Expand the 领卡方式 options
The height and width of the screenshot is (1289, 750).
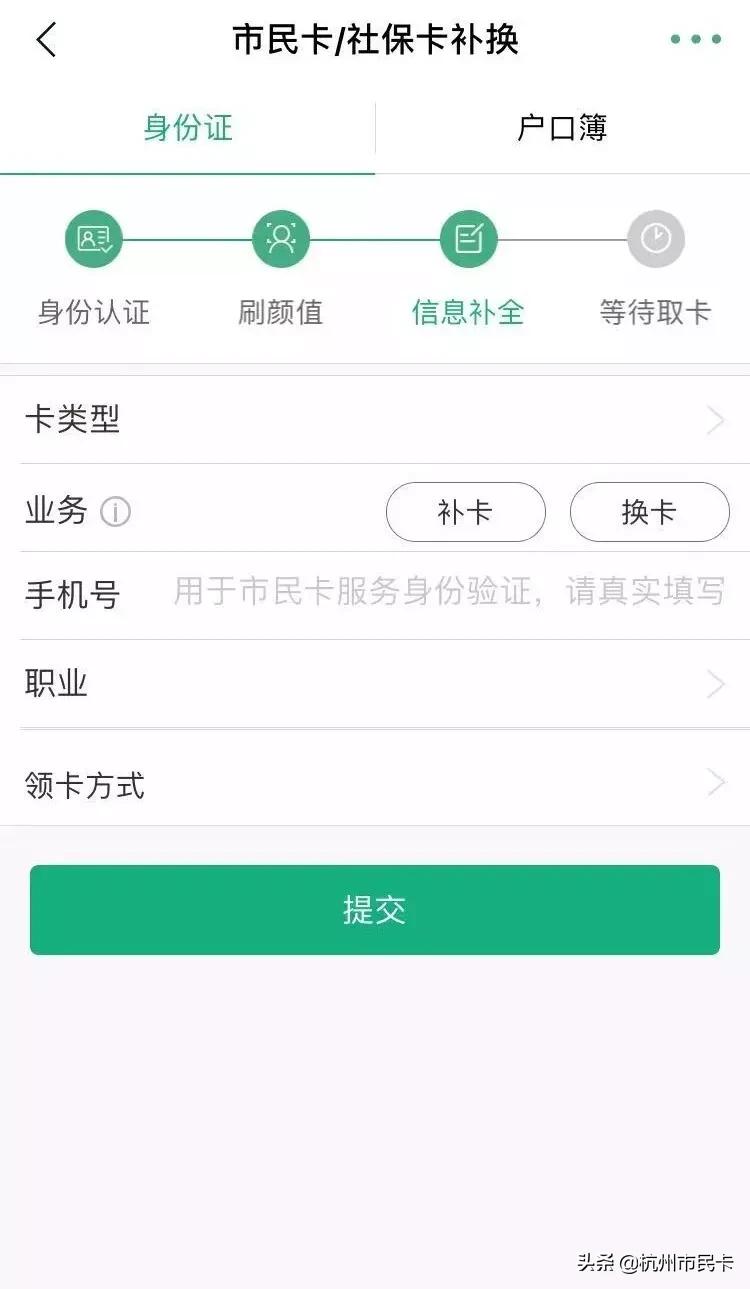pyautogui.click(x=375, y=784)
